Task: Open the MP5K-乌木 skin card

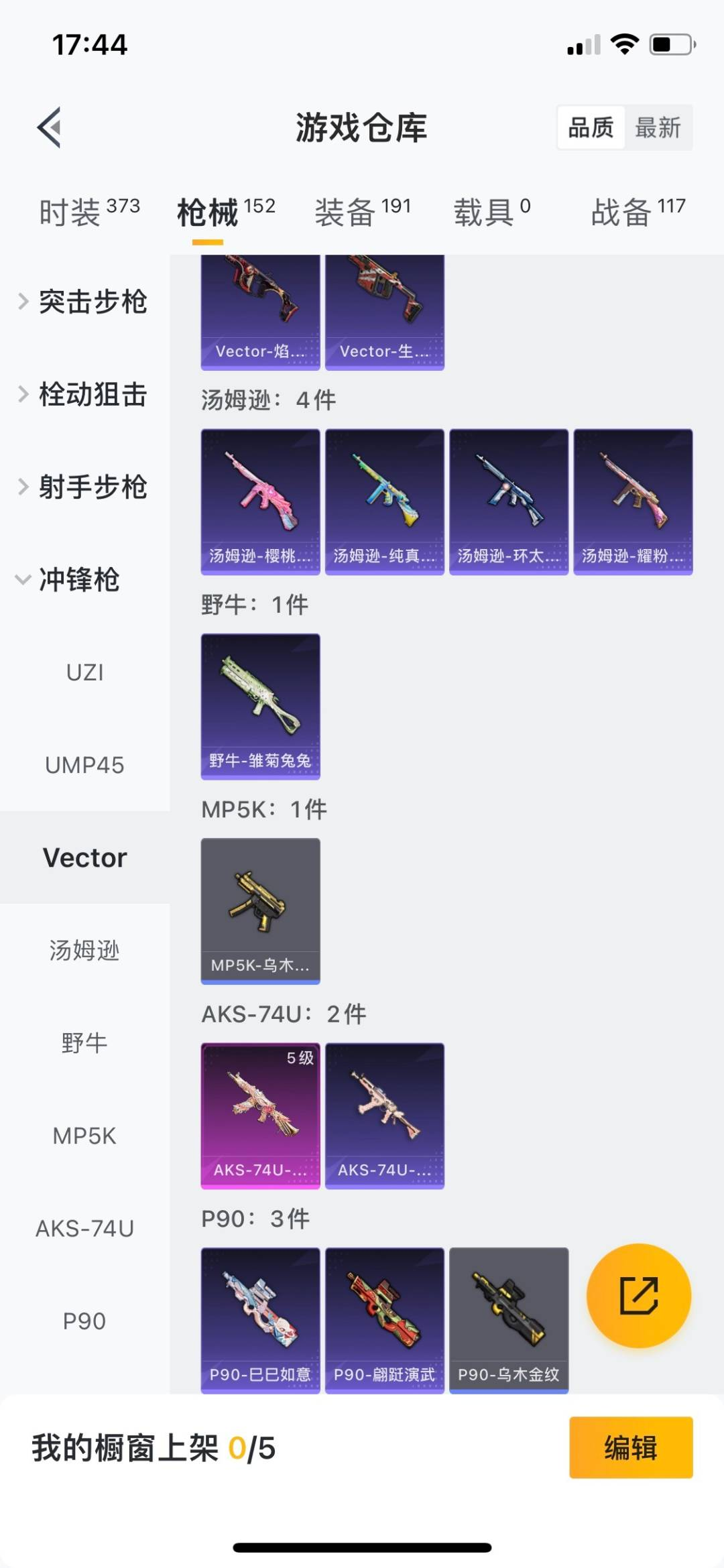Action: click(260, 910)
